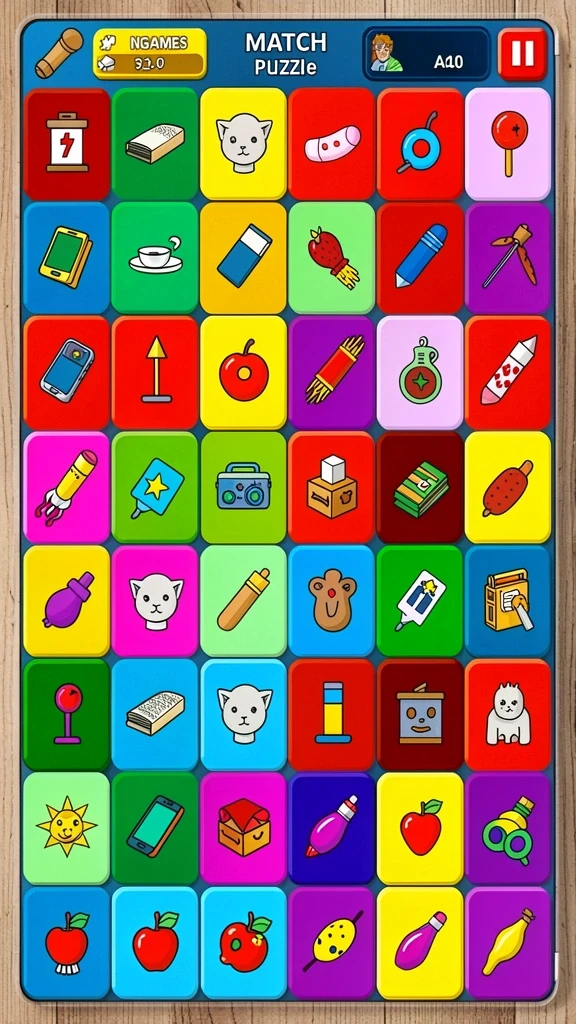This screenshot has width=576, height=1024.
Task: Select the teacup tile
Action: pos(155,257)
